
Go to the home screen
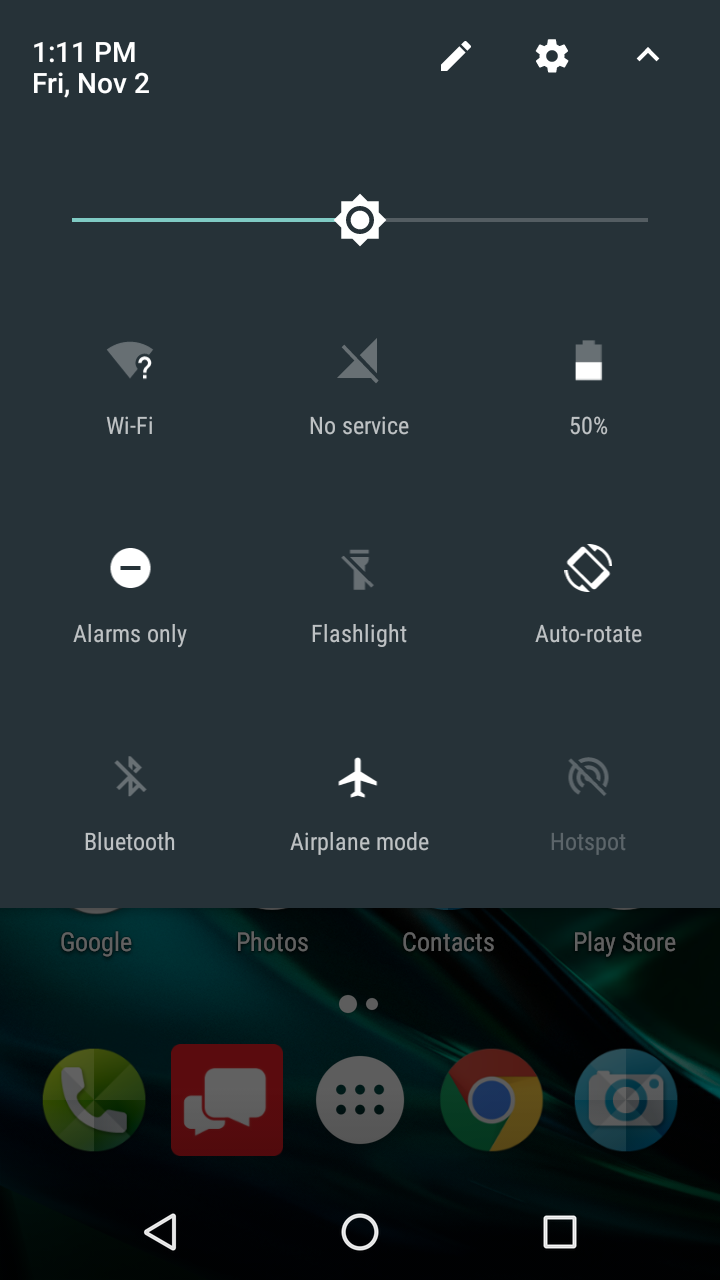tap(360, 1232)
